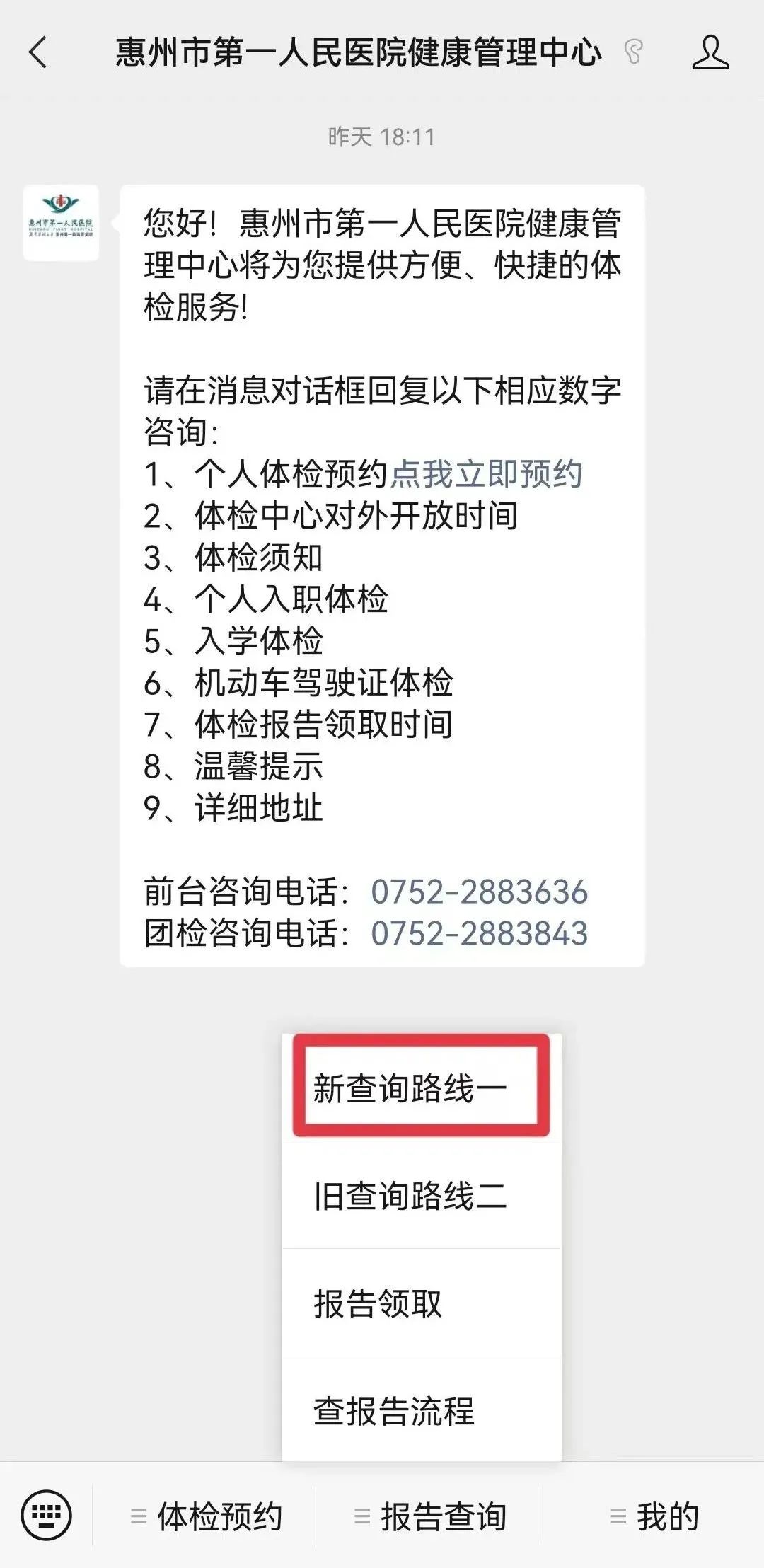
Task: Tap the hospital avatar in chat
Action: pyautogui.click(x=61, y=223)
